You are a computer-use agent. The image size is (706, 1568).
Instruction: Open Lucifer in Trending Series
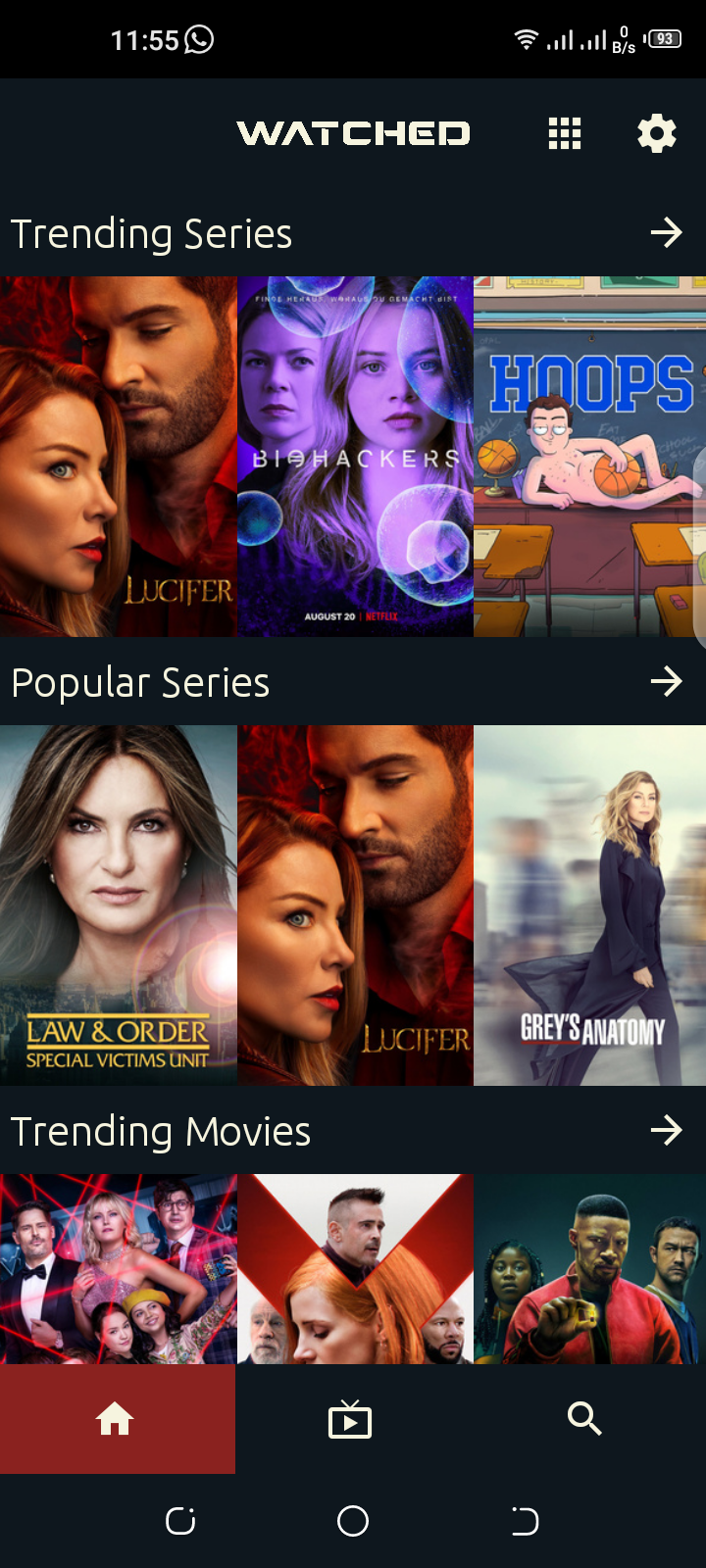pos(118,457)
